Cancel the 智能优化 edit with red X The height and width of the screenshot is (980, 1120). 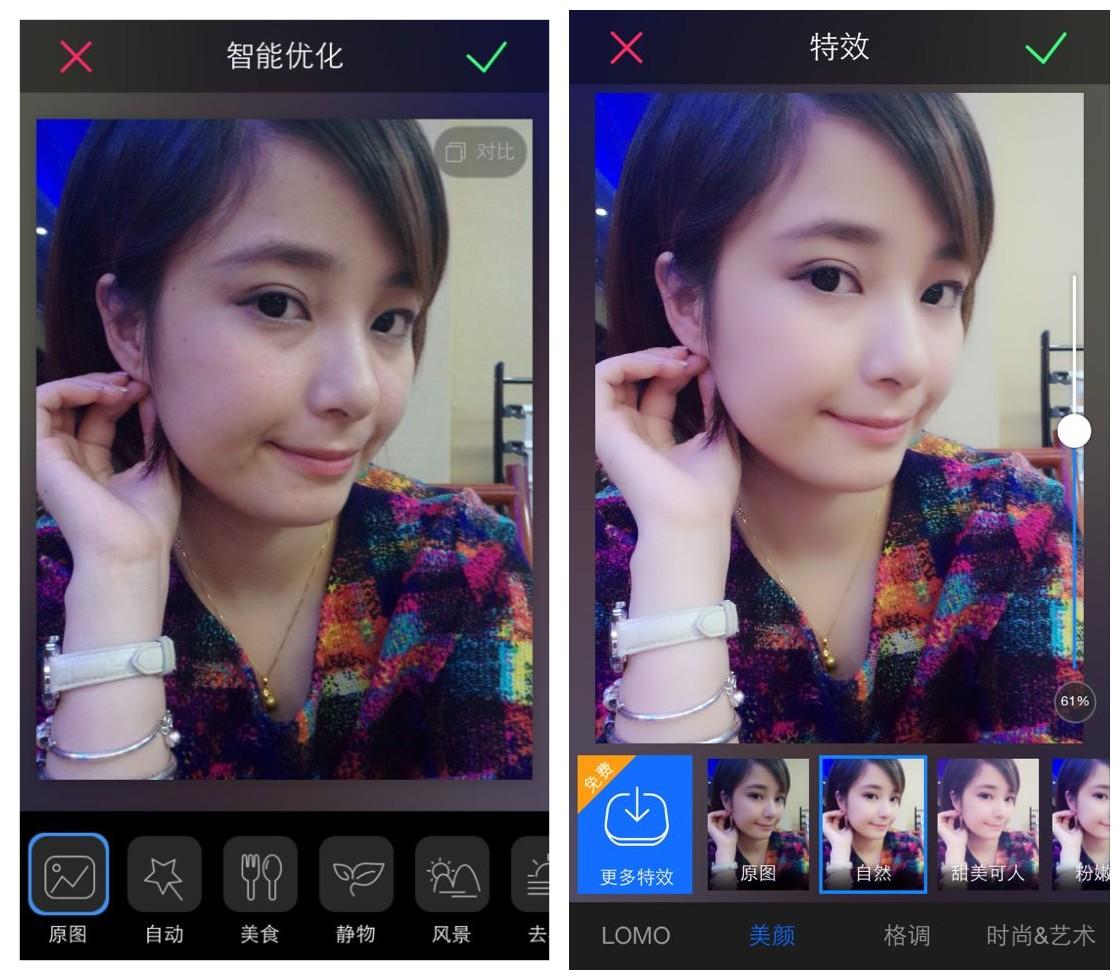[x=76, y=59]
